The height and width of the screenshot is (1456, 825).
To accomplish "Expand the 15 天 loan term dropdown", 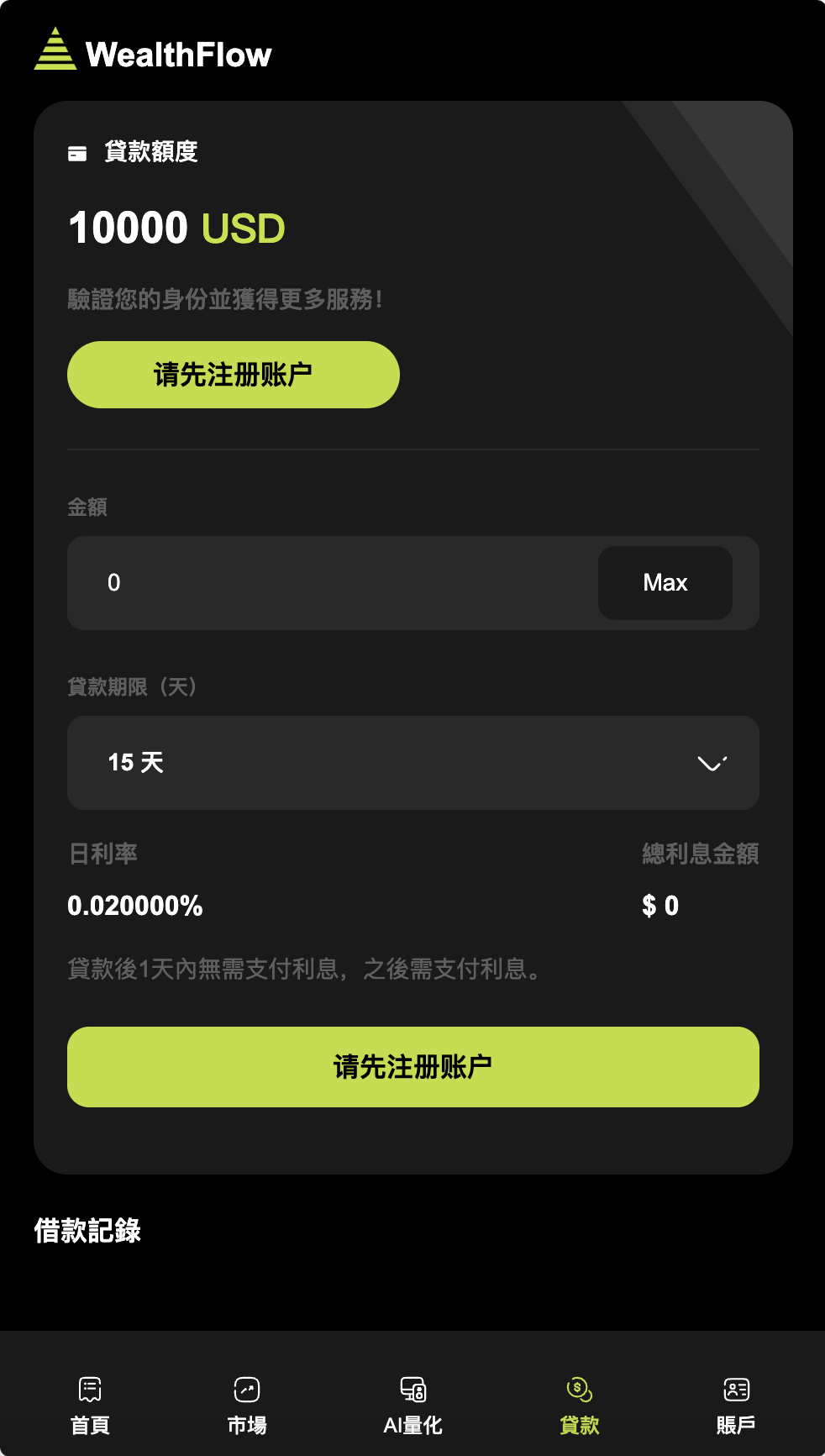I will pyautogui.click(x=412, y=763).
